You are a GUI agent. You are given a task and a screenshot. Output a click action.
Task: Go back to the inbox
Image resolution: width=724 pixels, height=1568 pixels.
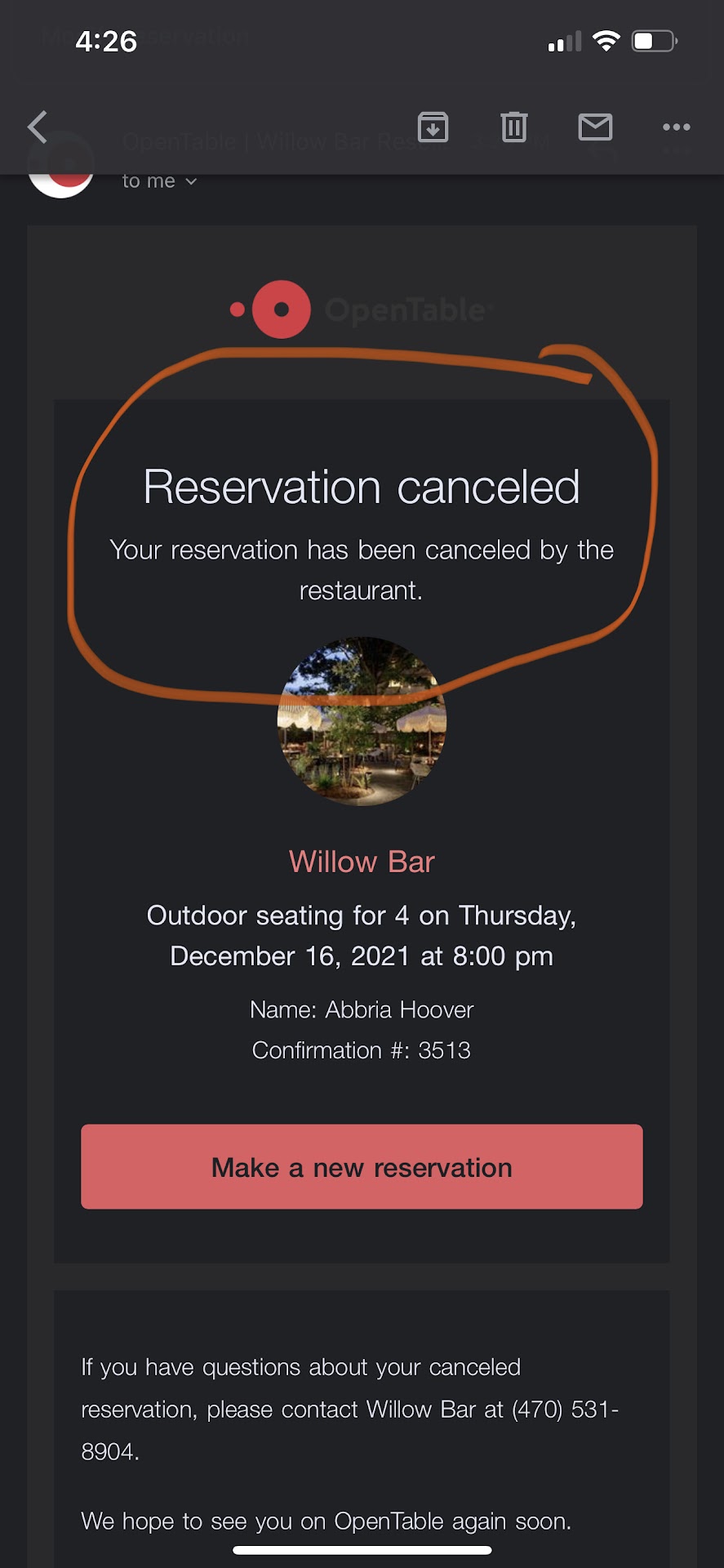(38, 127)
